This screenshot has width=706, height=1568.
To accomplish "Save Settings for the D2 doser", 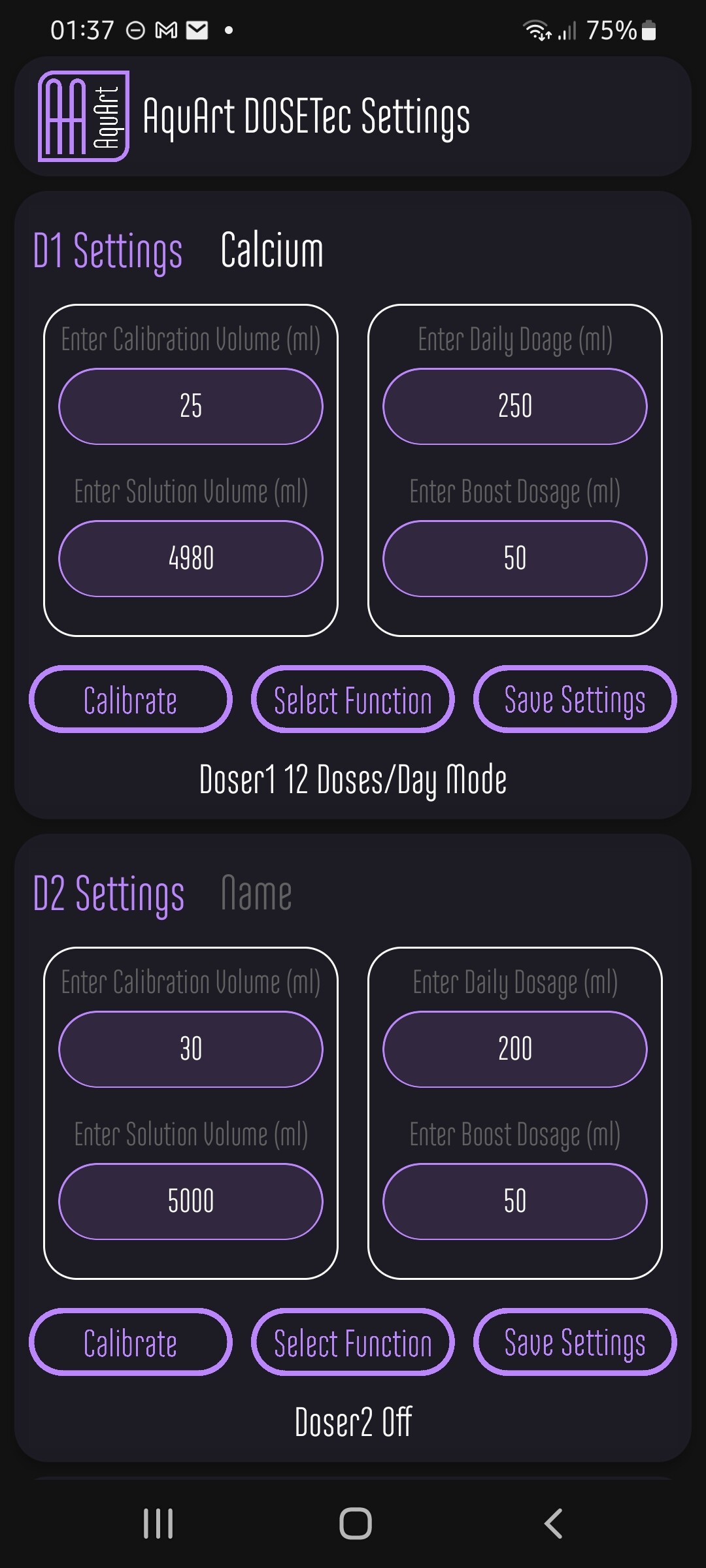I will pos(575,1343).
